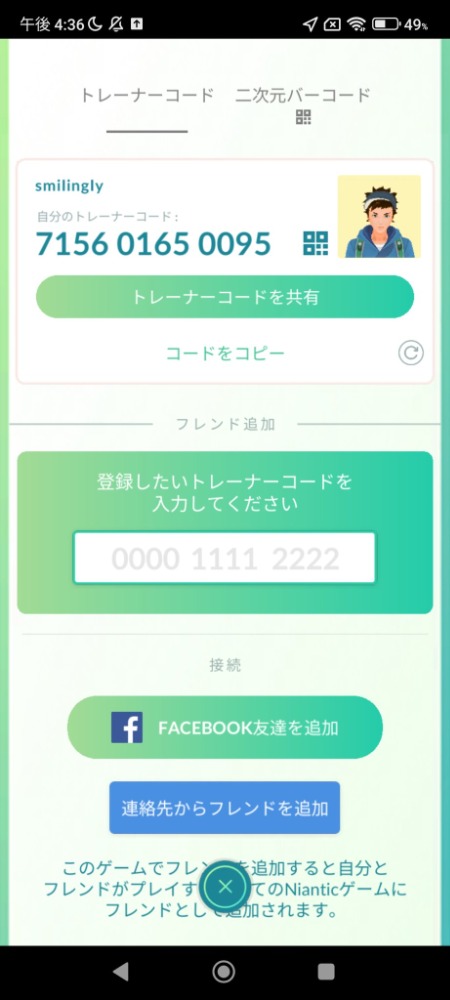The width and height of the screenshot is (450, 1000).
Task: Switch to the トレーナーコード tab
Action: [x=147, y=96]
